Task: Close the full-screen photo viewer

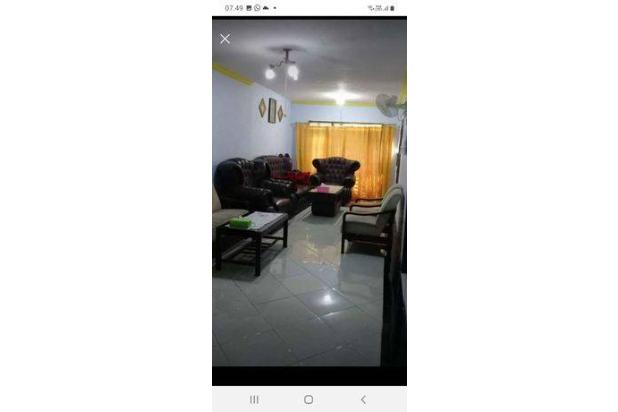Action: [225, 39]
